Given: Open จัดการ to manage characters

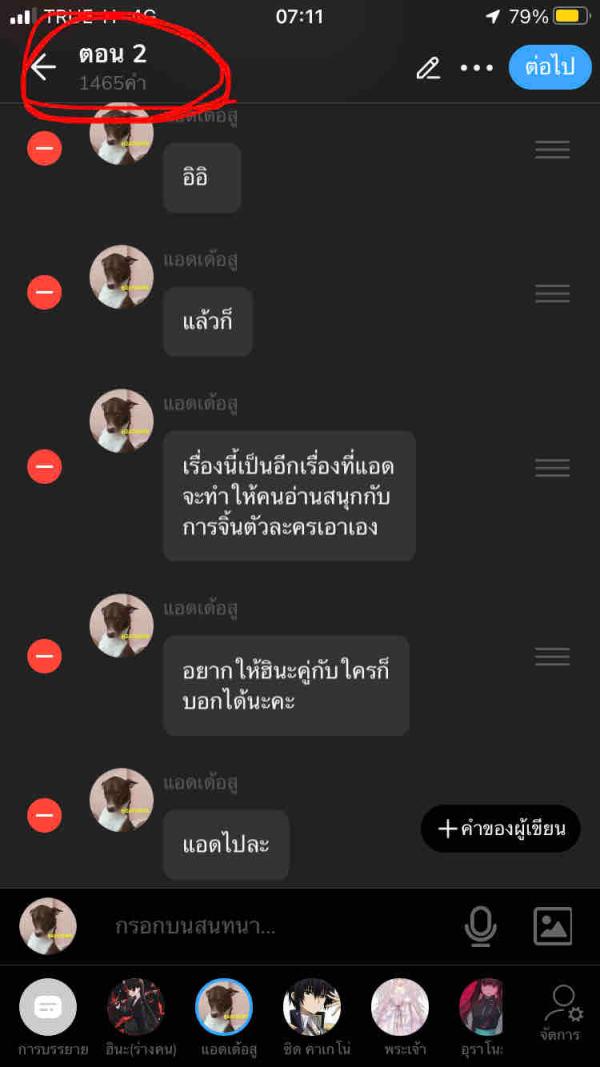Looking at the screenshot, I should (564, 1010).
